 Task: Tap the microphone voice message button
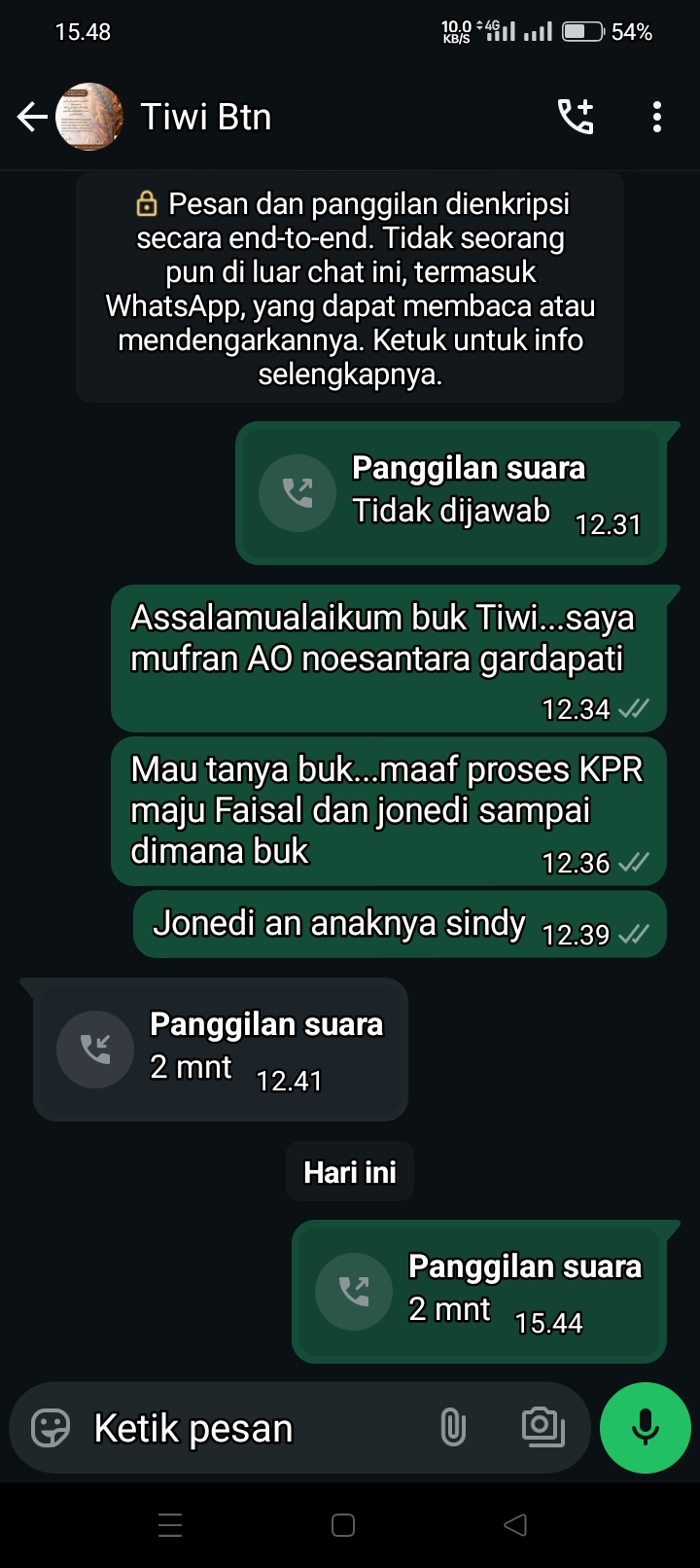point(646,1428)
